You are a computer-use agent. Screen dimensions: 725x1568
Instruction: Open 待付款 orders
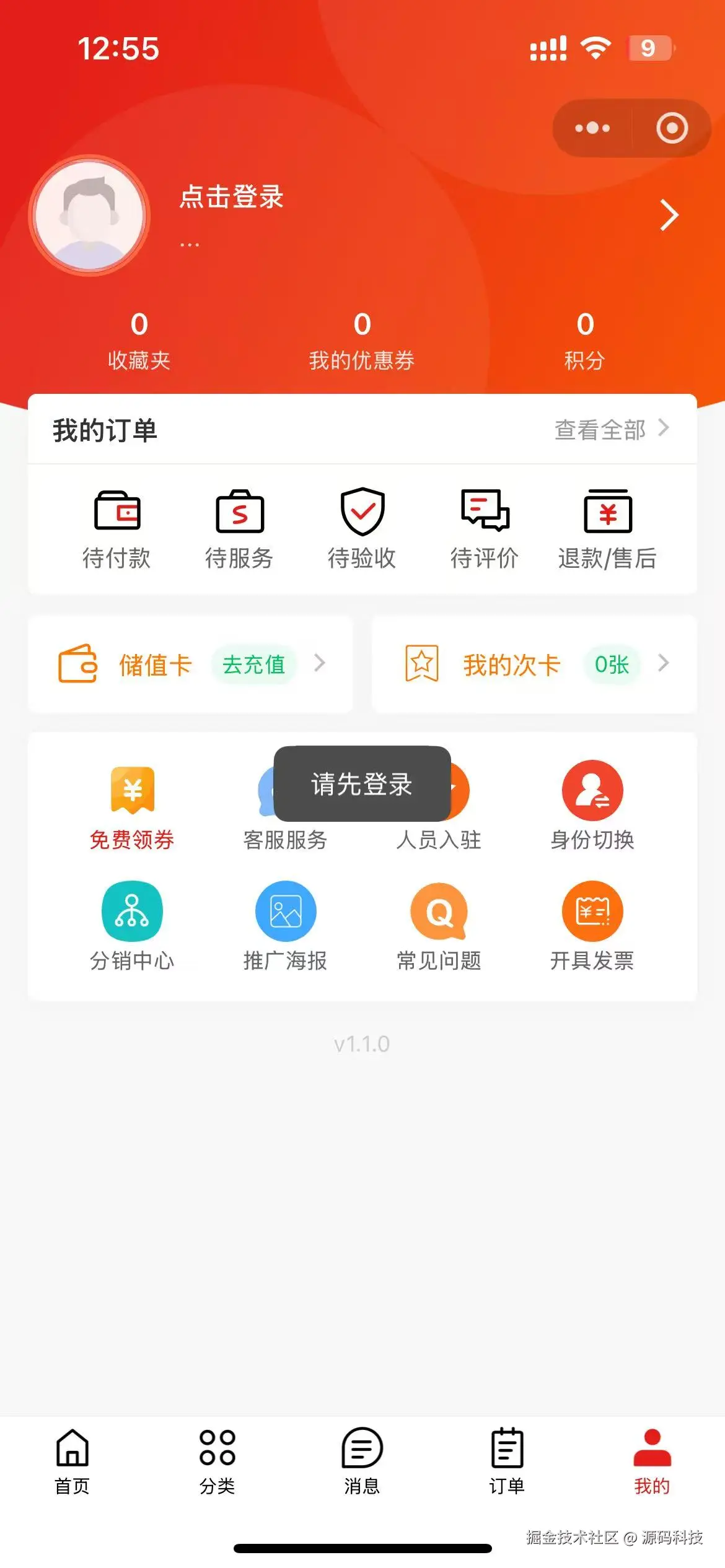click(117, 529)
